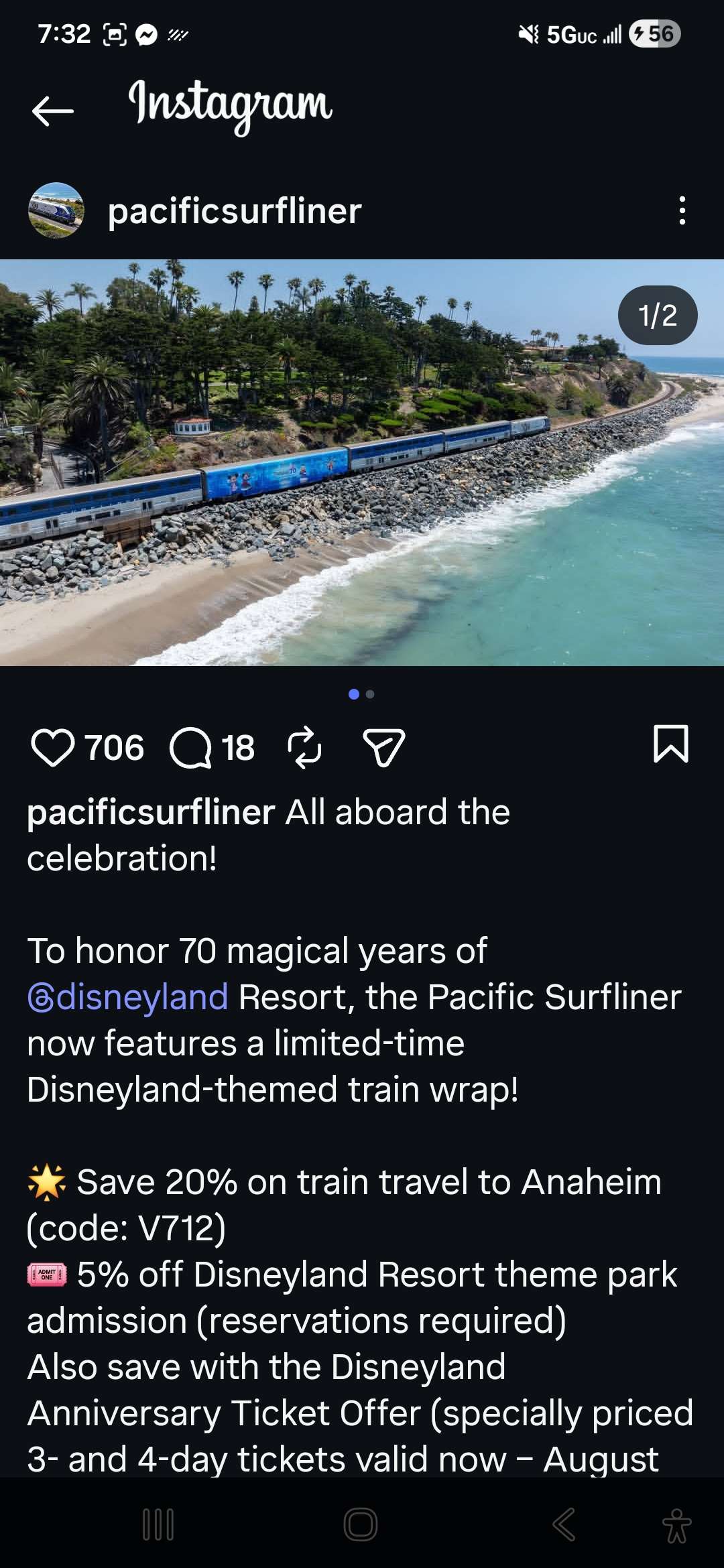Image resolution: width=724 pixels, height=1568 pixels.
Task: Open the @disneyland mention link
Action: coord(127,997)
